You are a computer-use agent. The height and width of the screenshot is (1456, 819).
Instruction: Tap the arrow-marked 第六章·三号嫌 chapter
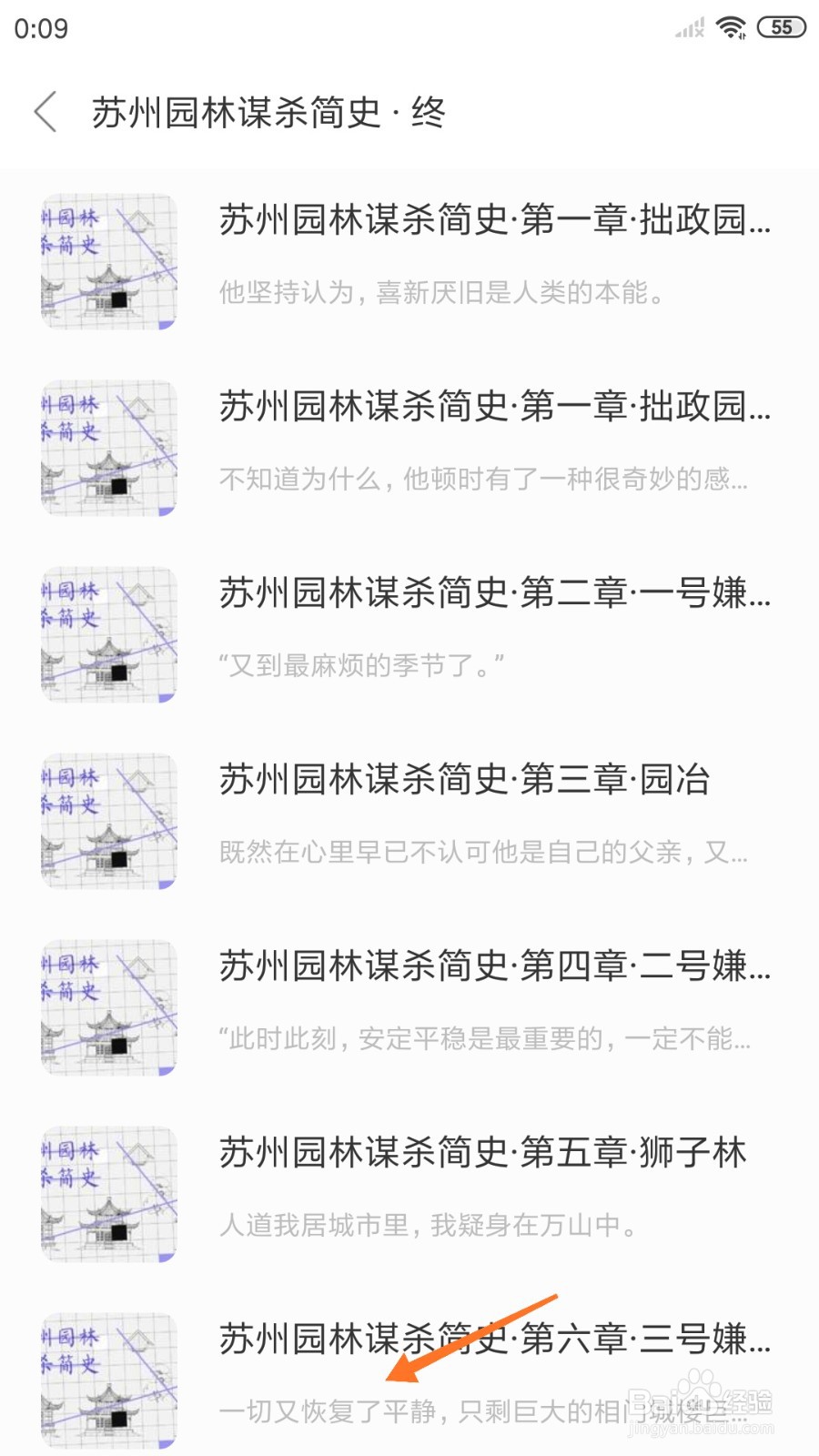pyautogui.click(x=491, y=1338)
